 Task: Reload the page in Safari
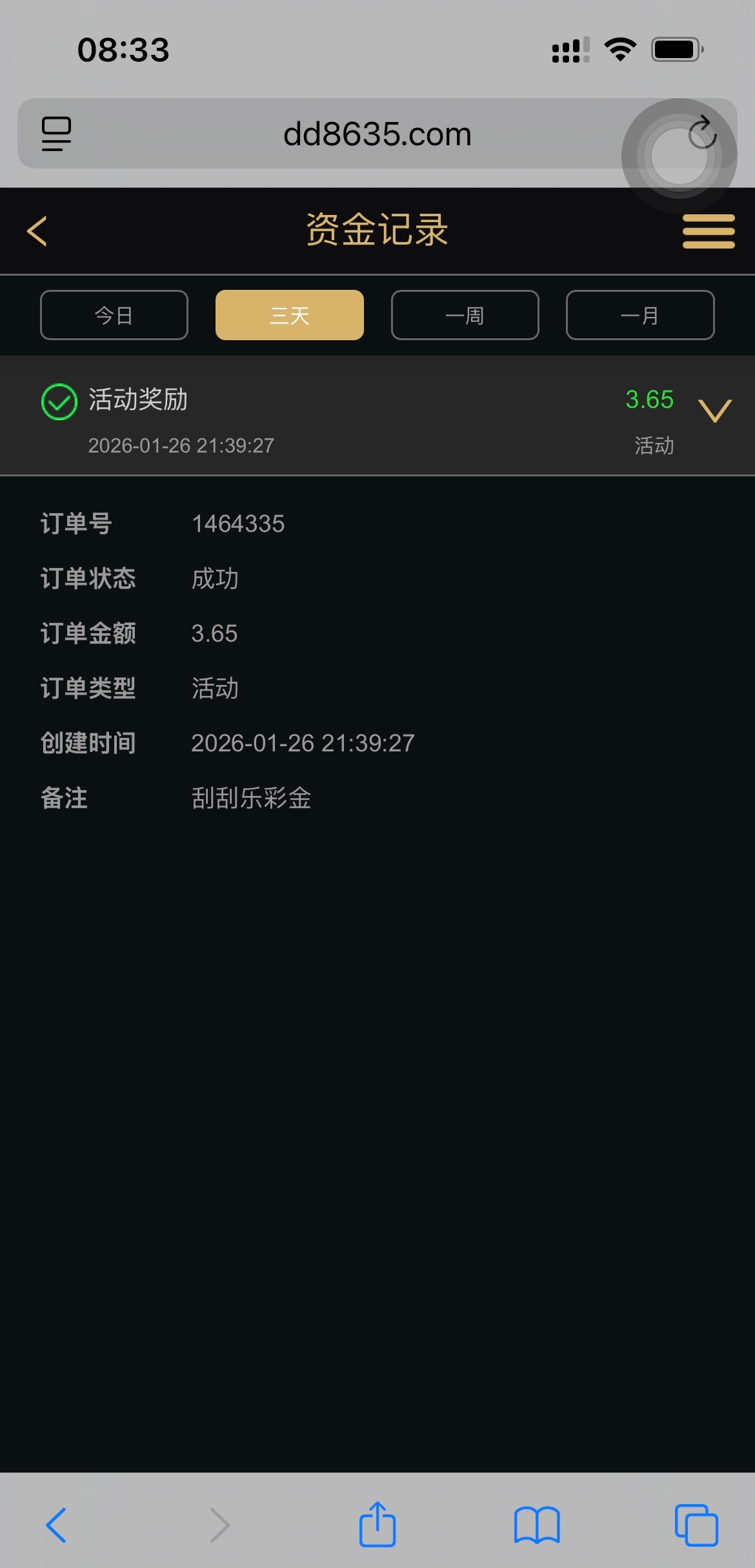[x=702, y=133]
